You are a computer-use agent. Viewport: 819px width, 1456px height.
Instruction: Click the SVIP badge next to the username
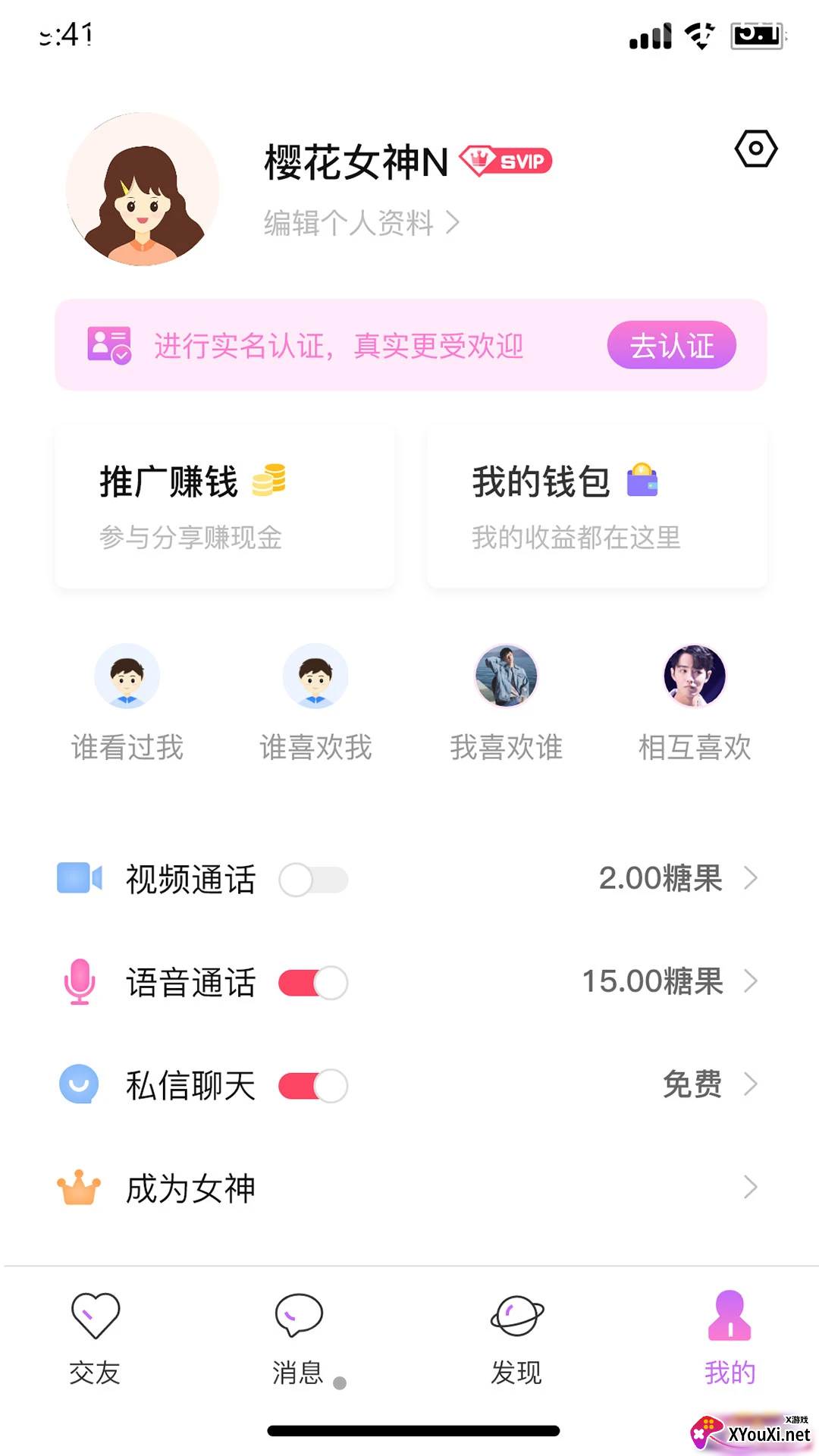[507, 161]
